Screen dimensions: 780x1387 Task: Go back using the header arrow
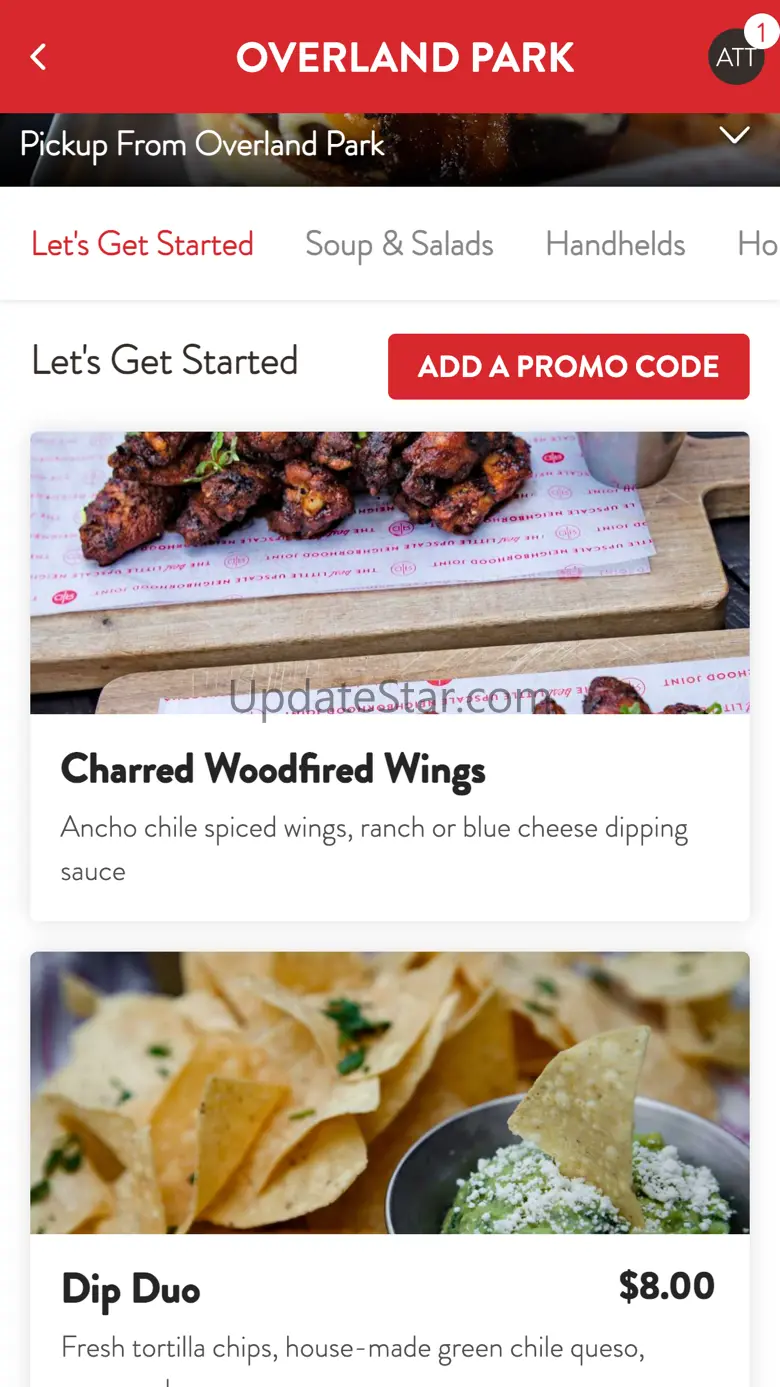tap(38, 57)
